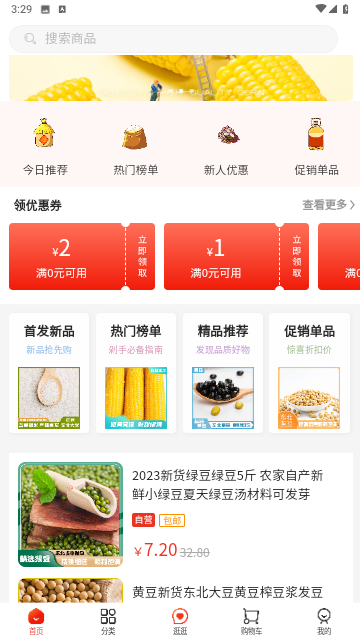Open 新人优惠 shortcut
This screenshot has width=360, height=640.
pyautogui.click(x=226, y=147)
